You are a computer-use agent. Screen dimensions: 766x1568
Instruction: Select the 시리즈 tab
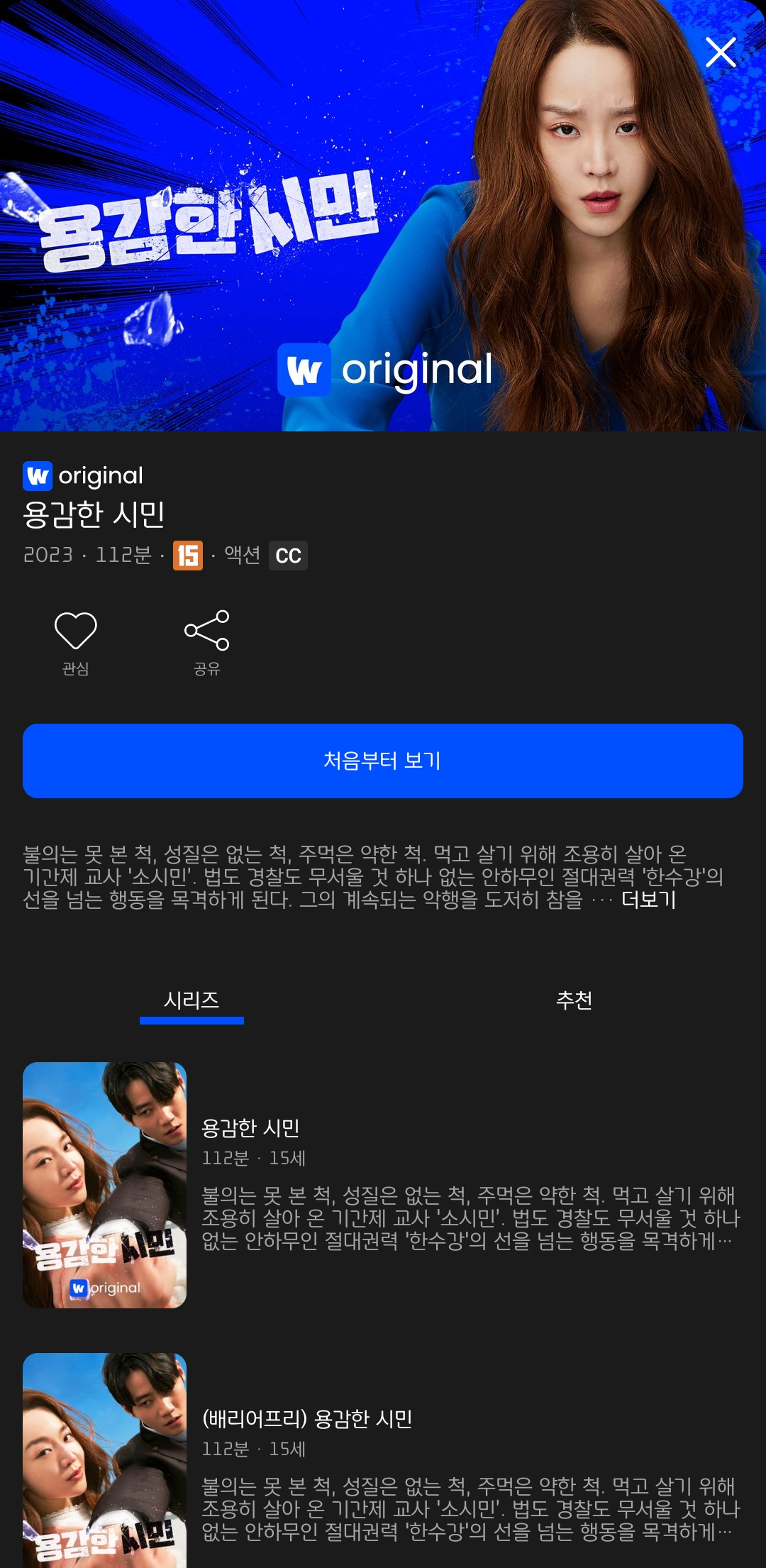pyautogui.click(x=191, y=1000)
